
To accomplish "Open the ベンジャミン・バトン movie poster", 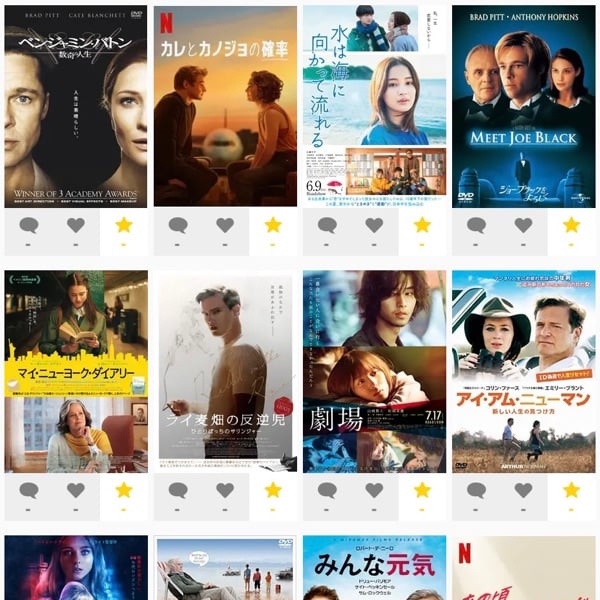I will coord(75,105).
